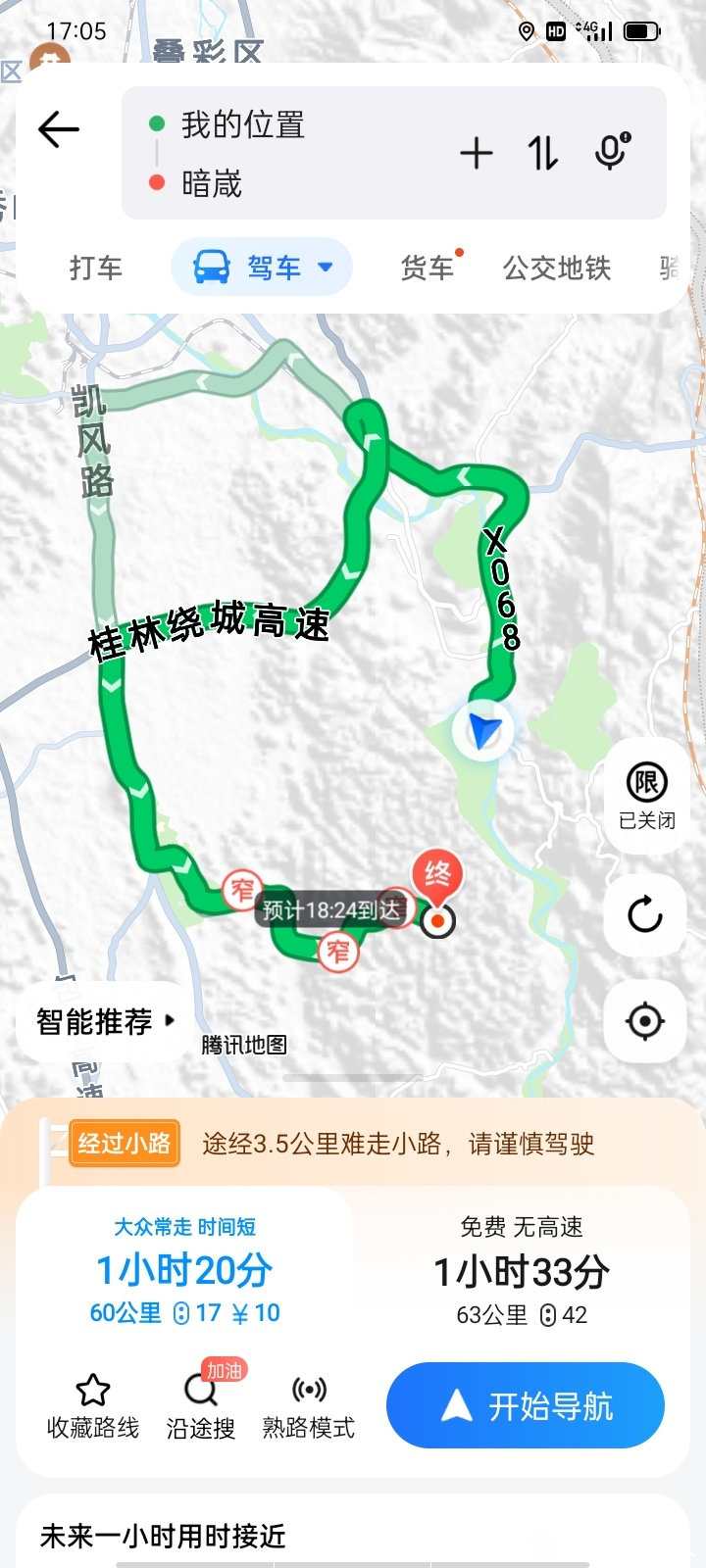The image size is (706, 1568).
Task: Save route with 收藏路线
Action: (93, 1405)
